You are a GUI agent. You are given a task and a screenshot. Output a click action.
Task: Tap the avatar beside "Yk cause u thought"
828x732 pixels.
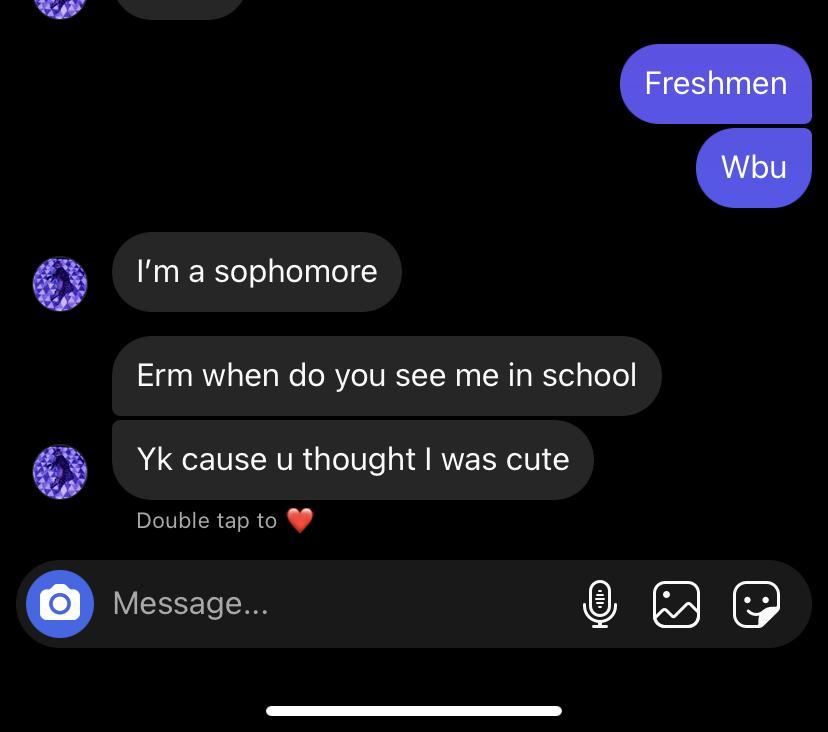[x=60, y=471]
